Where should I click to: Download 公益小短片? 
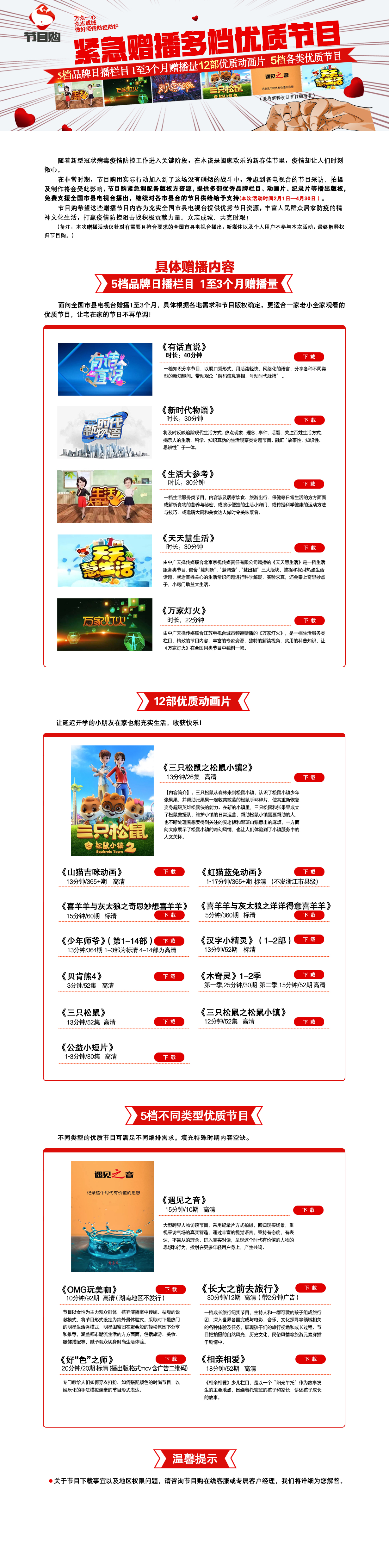pyautogui.click(x=169, y=1057)
